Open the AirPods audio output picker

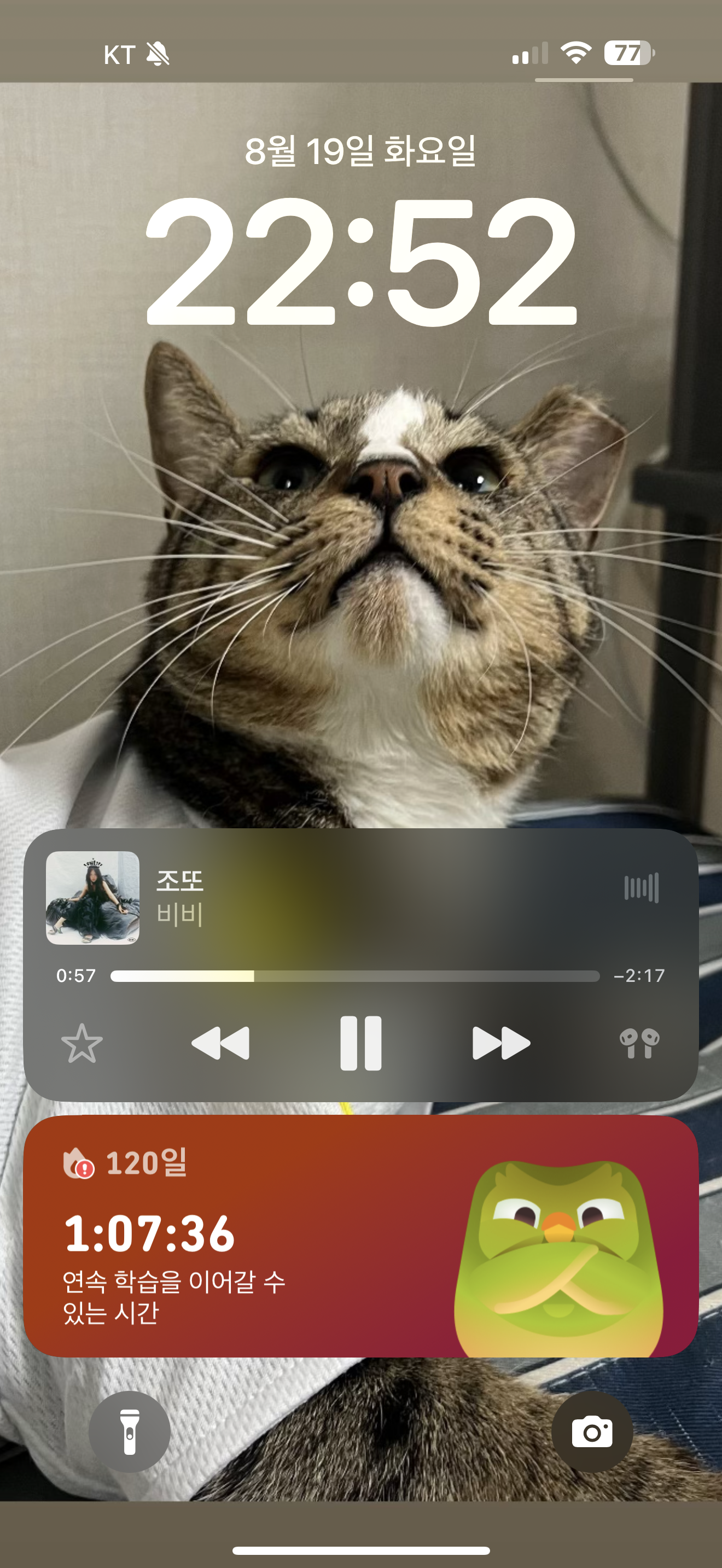(639, 1043)
